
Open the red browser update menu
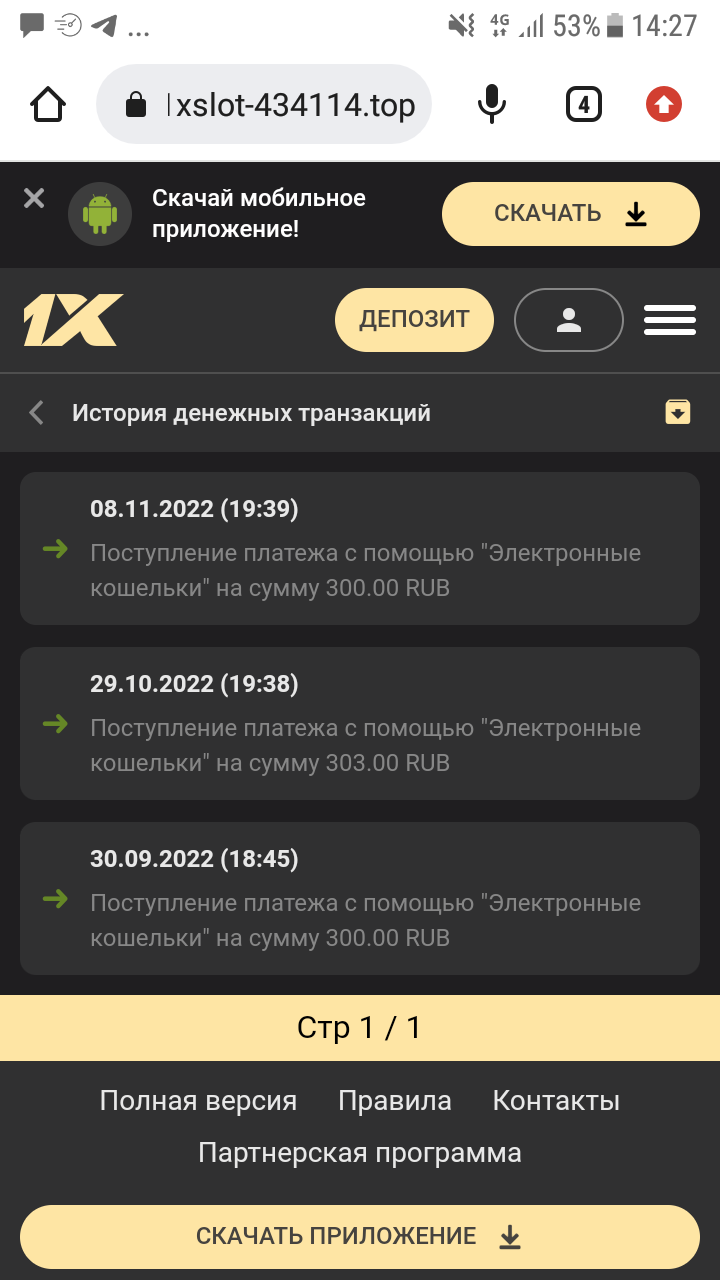[664, 104]
